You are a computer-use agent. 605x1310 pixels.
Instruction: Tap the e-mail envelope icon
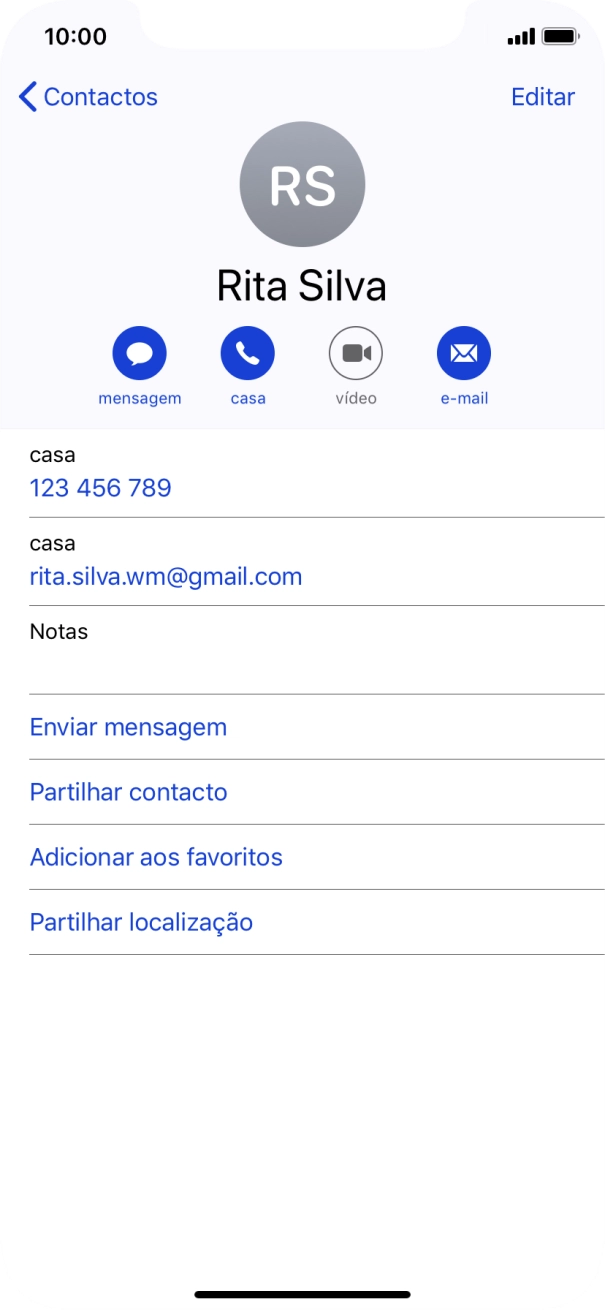point(464,354)
